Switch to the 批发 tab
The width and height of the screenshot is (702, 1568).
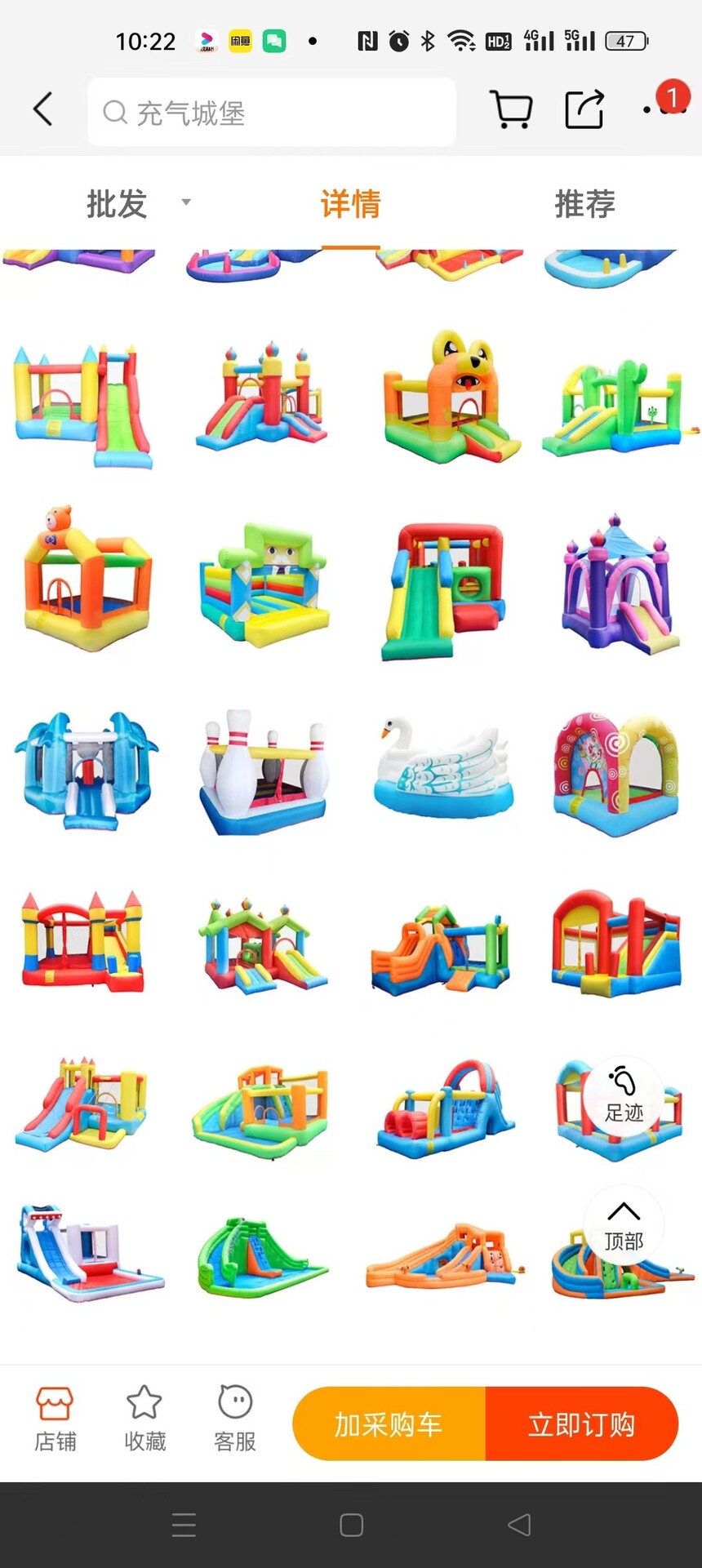click(117, 203)
